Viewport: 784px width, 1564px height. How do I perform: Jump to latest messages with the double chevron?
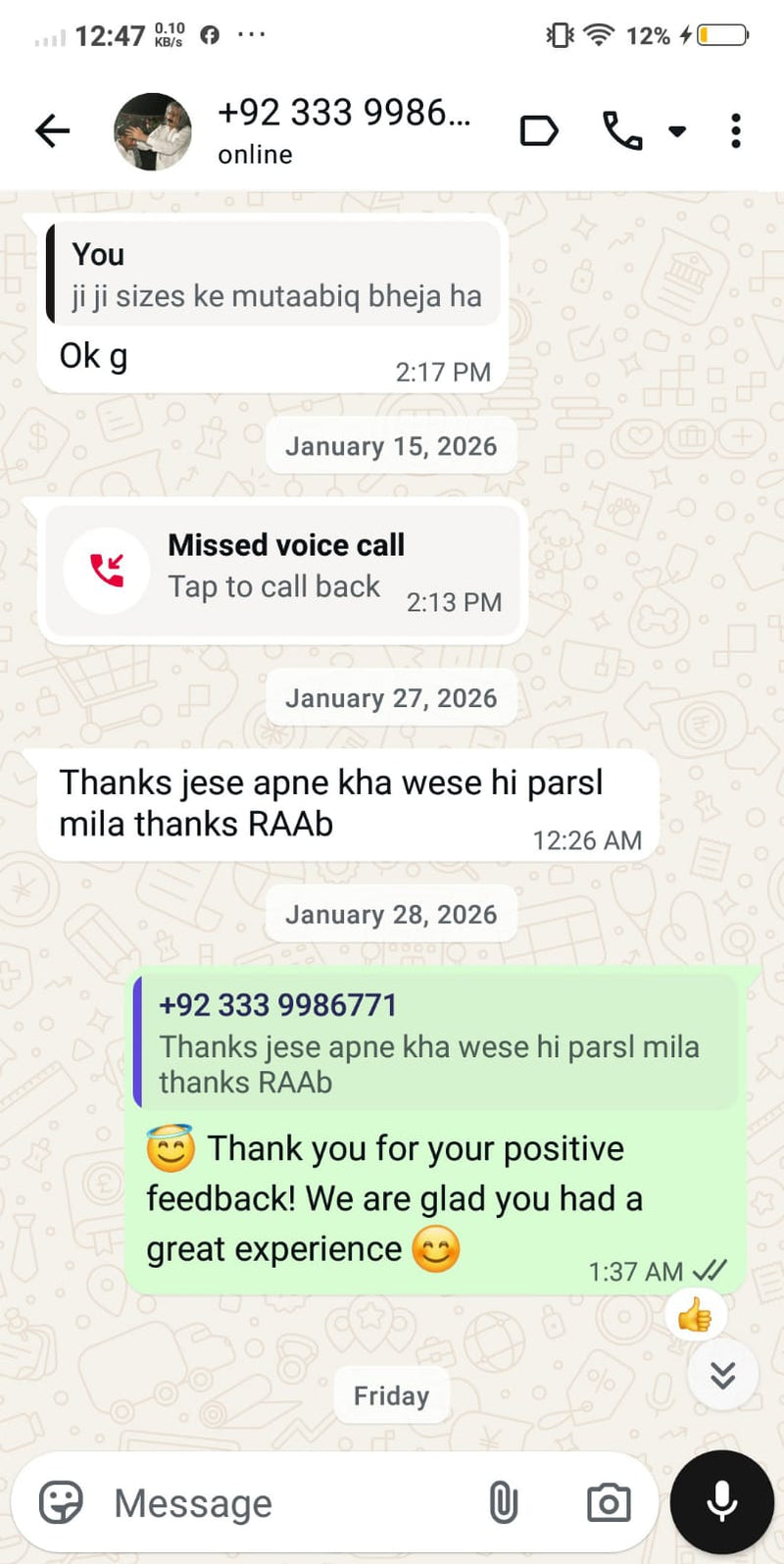pos(721,1376)
